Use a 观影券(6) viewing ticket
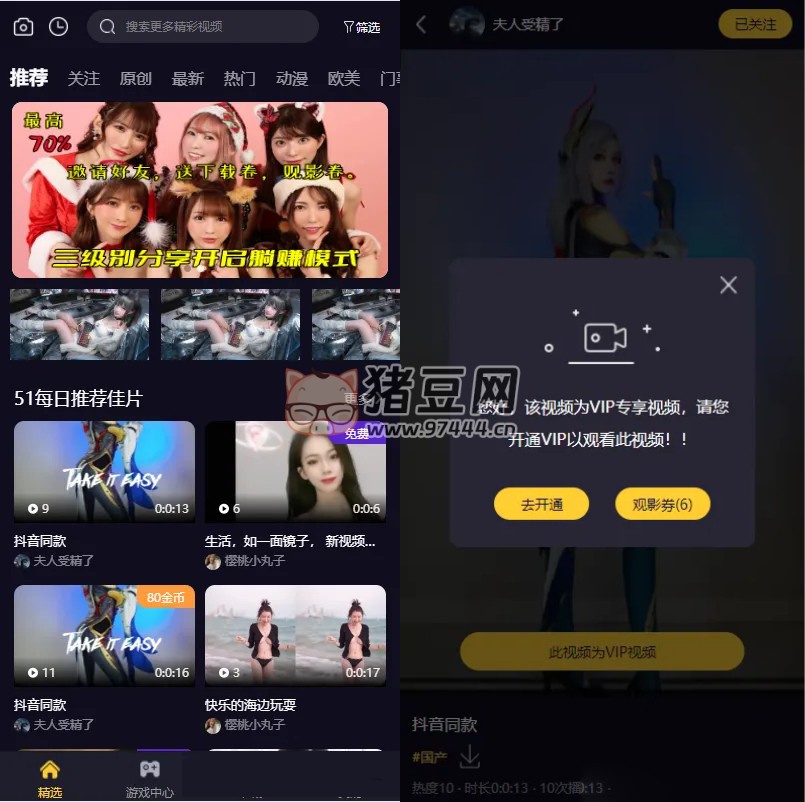 click(x=662, y=504)
